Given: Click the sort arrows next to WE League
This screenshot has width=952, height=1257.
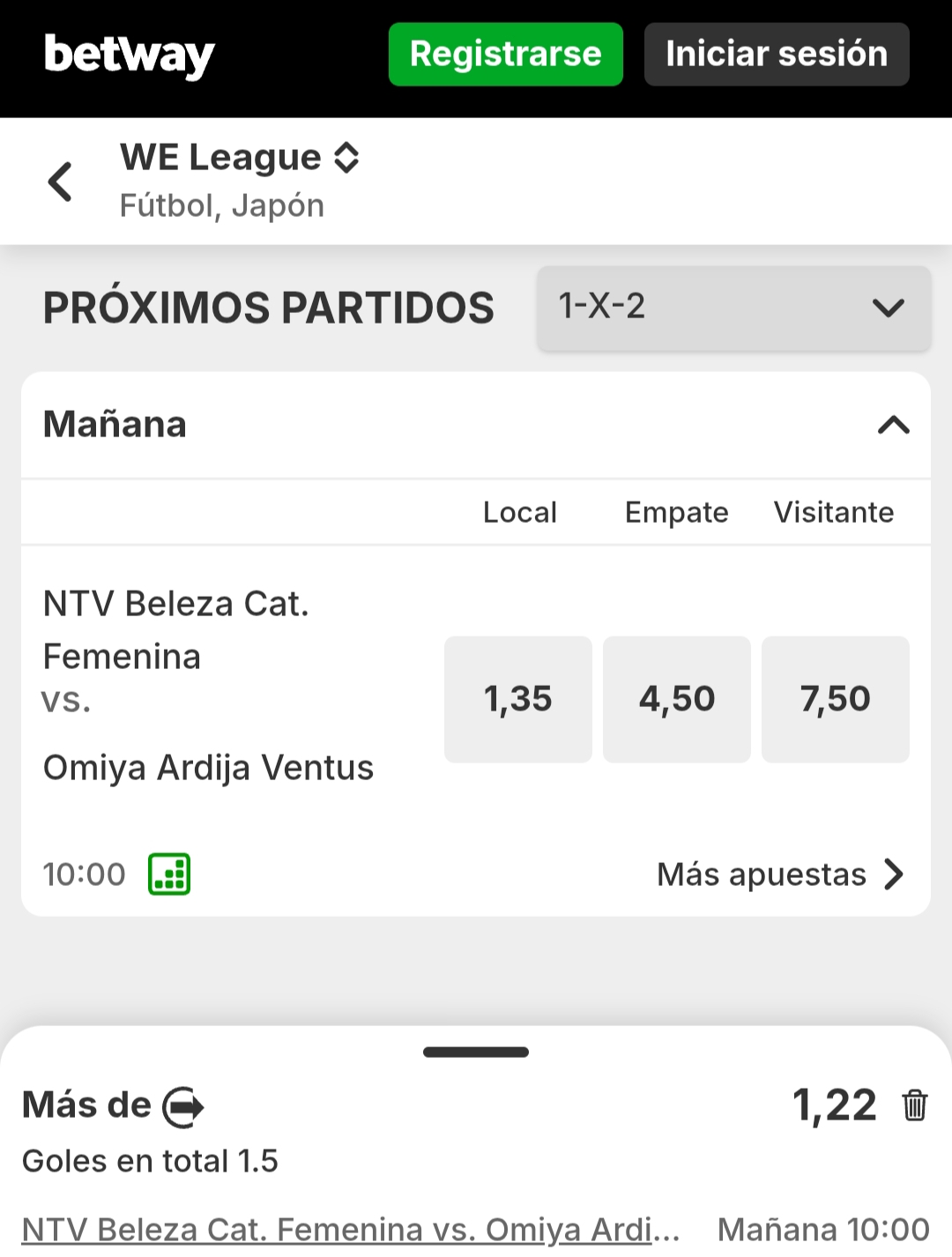Looking at the screenshot, I should [346, 156].
